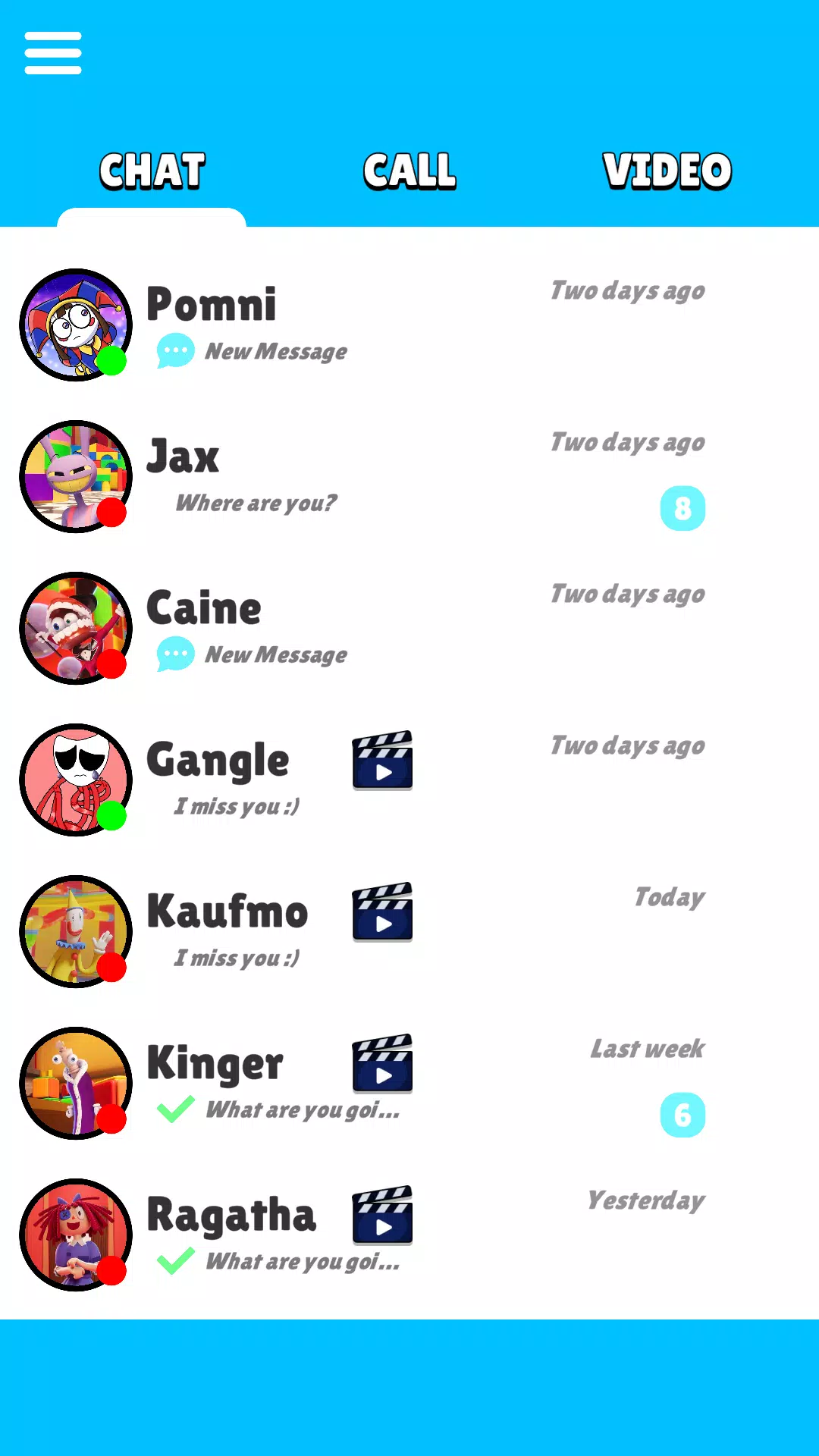The image size is (819, 1456).
Task: Switch to the VIDEO tab
Action: tap(667, 171)
